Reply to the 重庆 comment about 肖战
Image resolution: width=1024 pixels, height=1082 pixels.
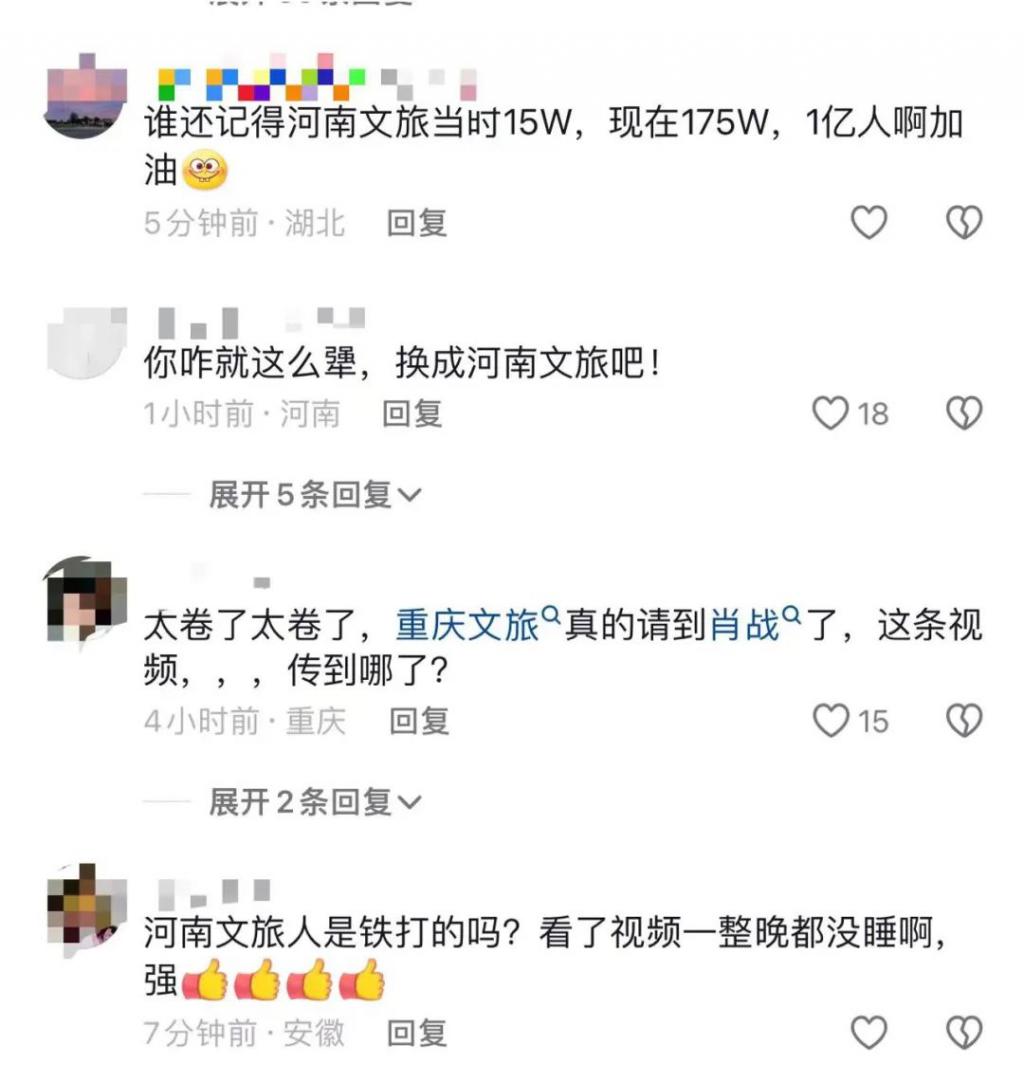tap(418, 720)
